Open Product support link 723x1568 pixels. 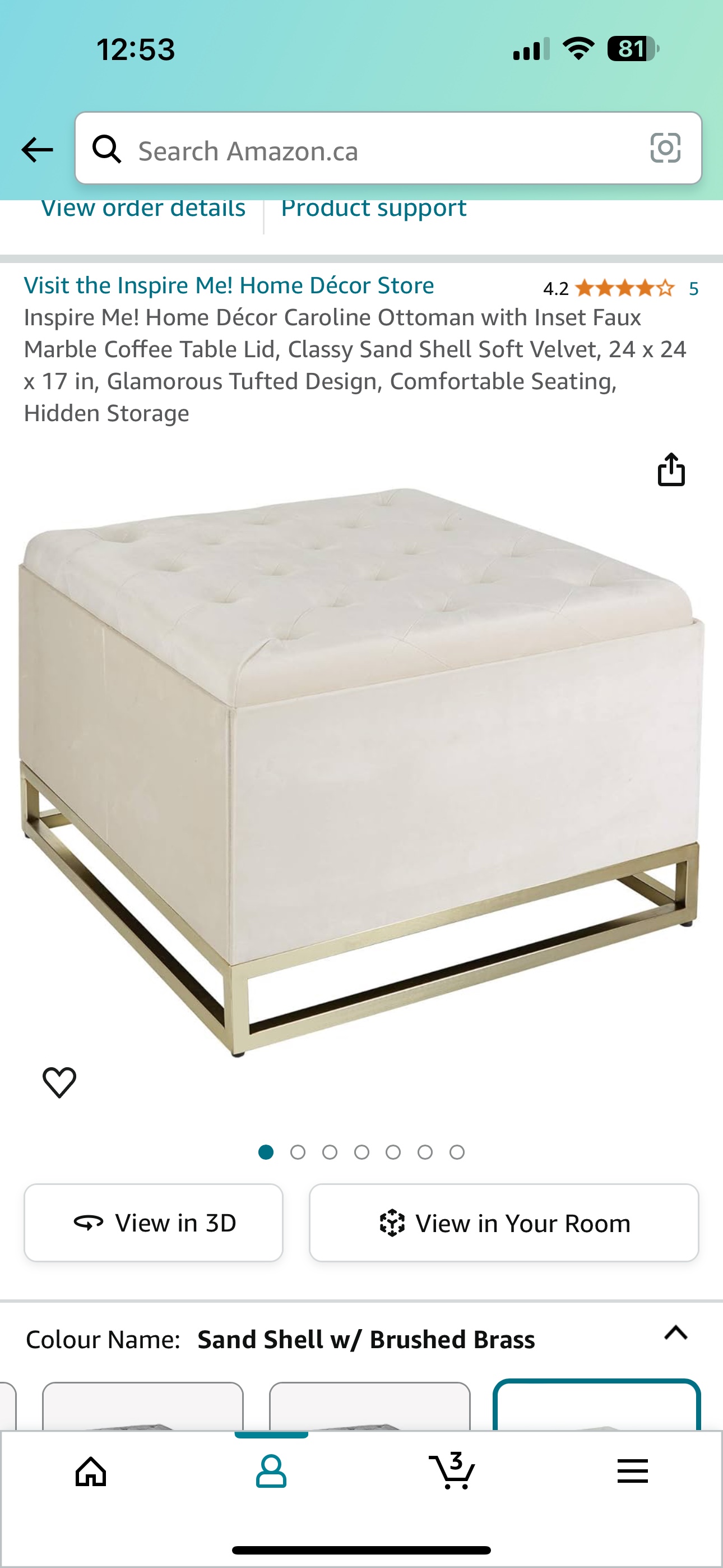(x=374, y=208)
